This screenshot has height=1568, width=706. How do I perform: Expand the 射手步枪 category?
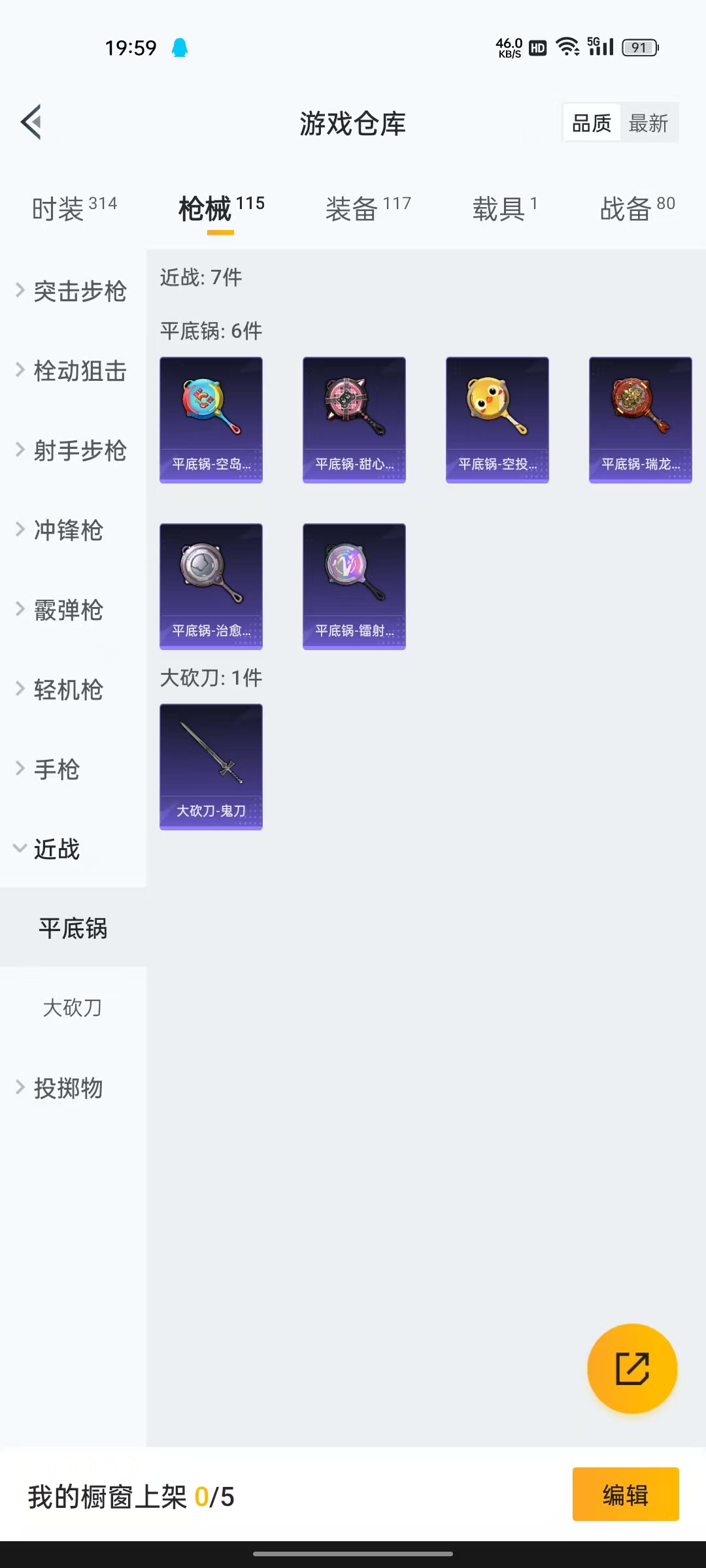72,451
